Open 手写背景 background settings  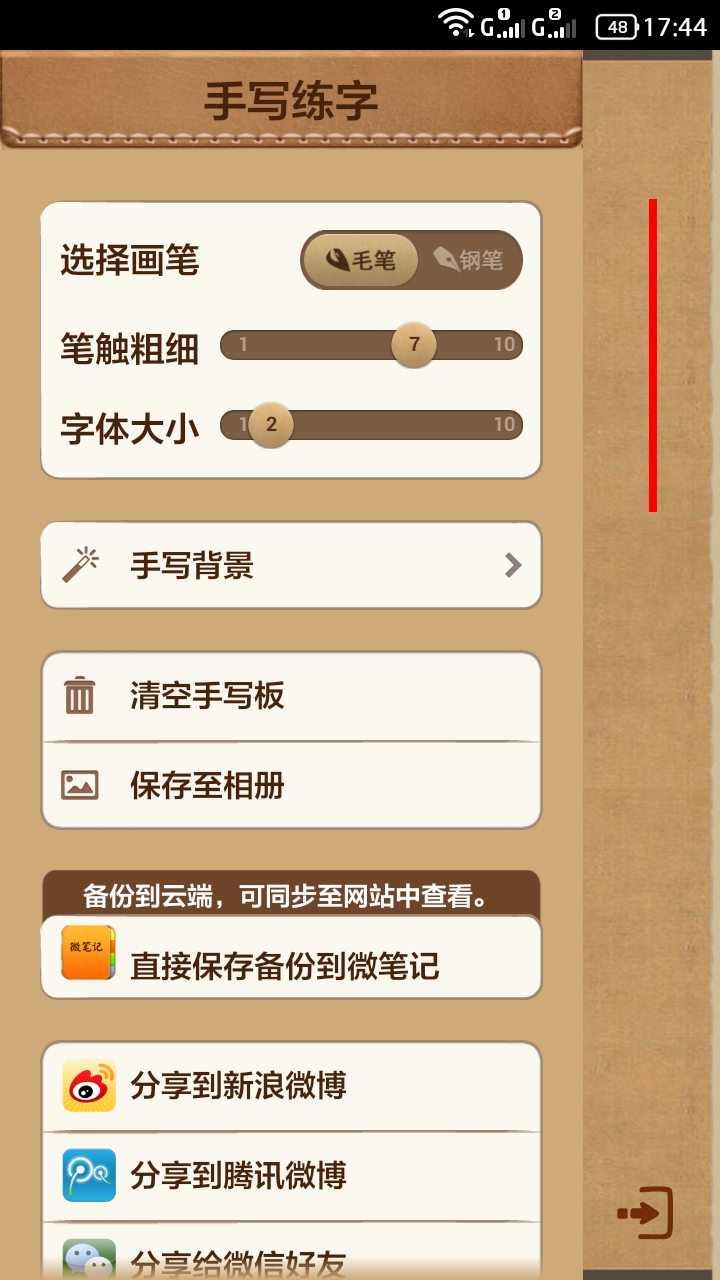291,566
